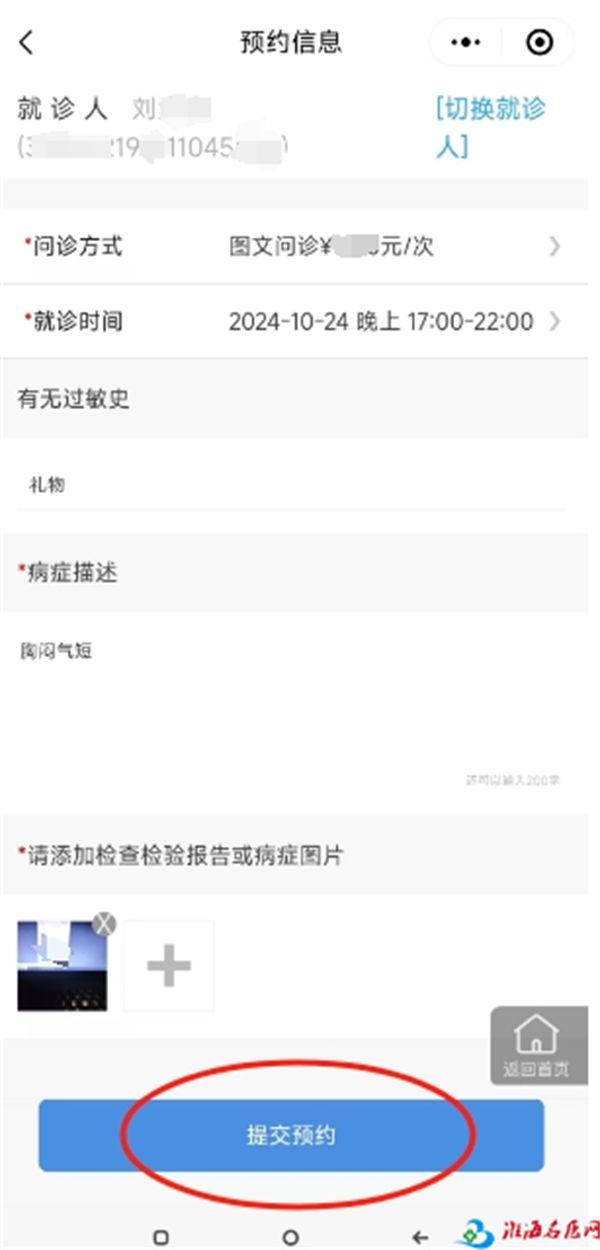
Task: Edit the 病症描述 text area
Action: 290,700
